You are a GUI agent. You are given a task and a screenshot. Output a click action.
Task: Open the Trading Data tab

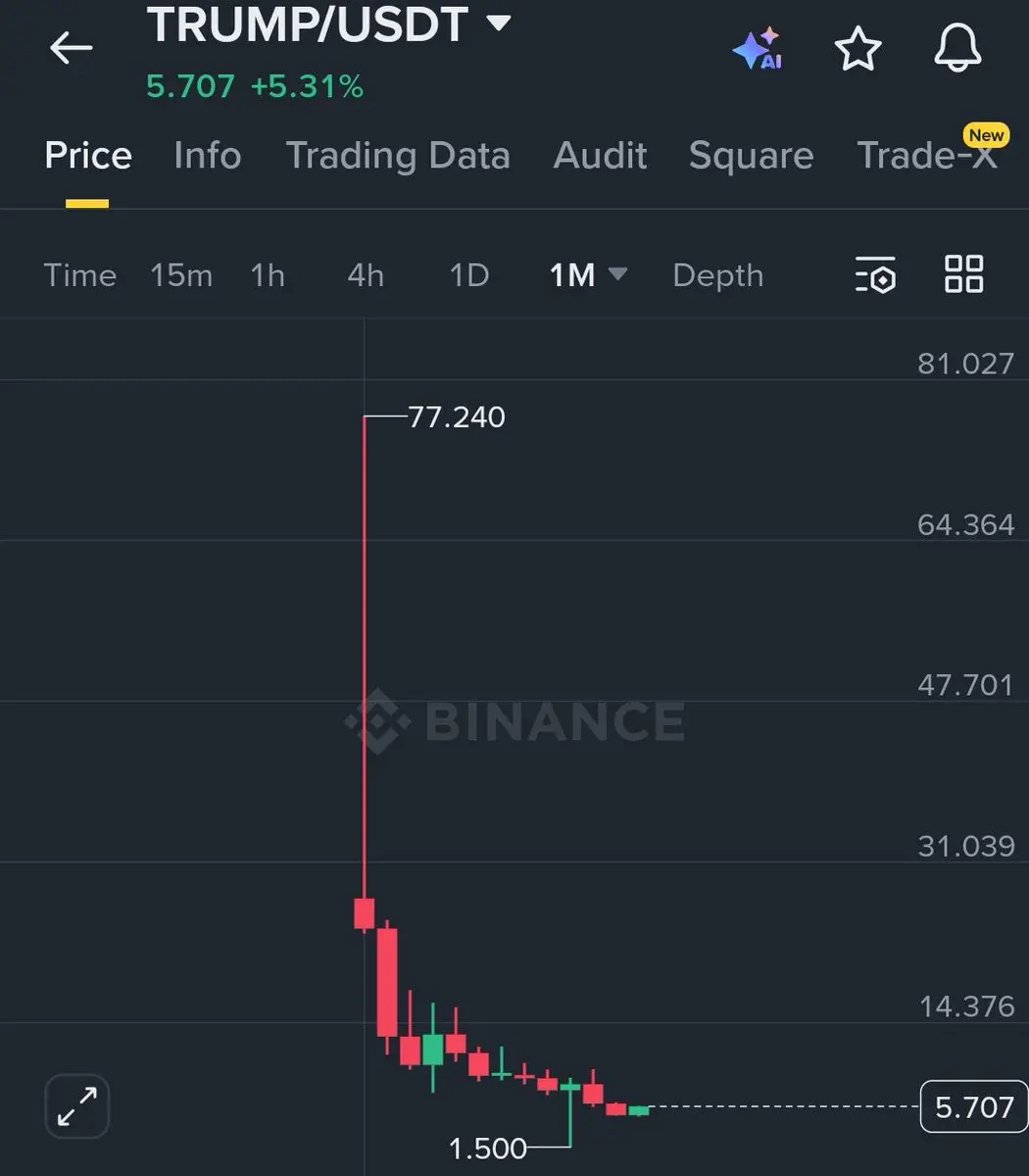(397, 156)
